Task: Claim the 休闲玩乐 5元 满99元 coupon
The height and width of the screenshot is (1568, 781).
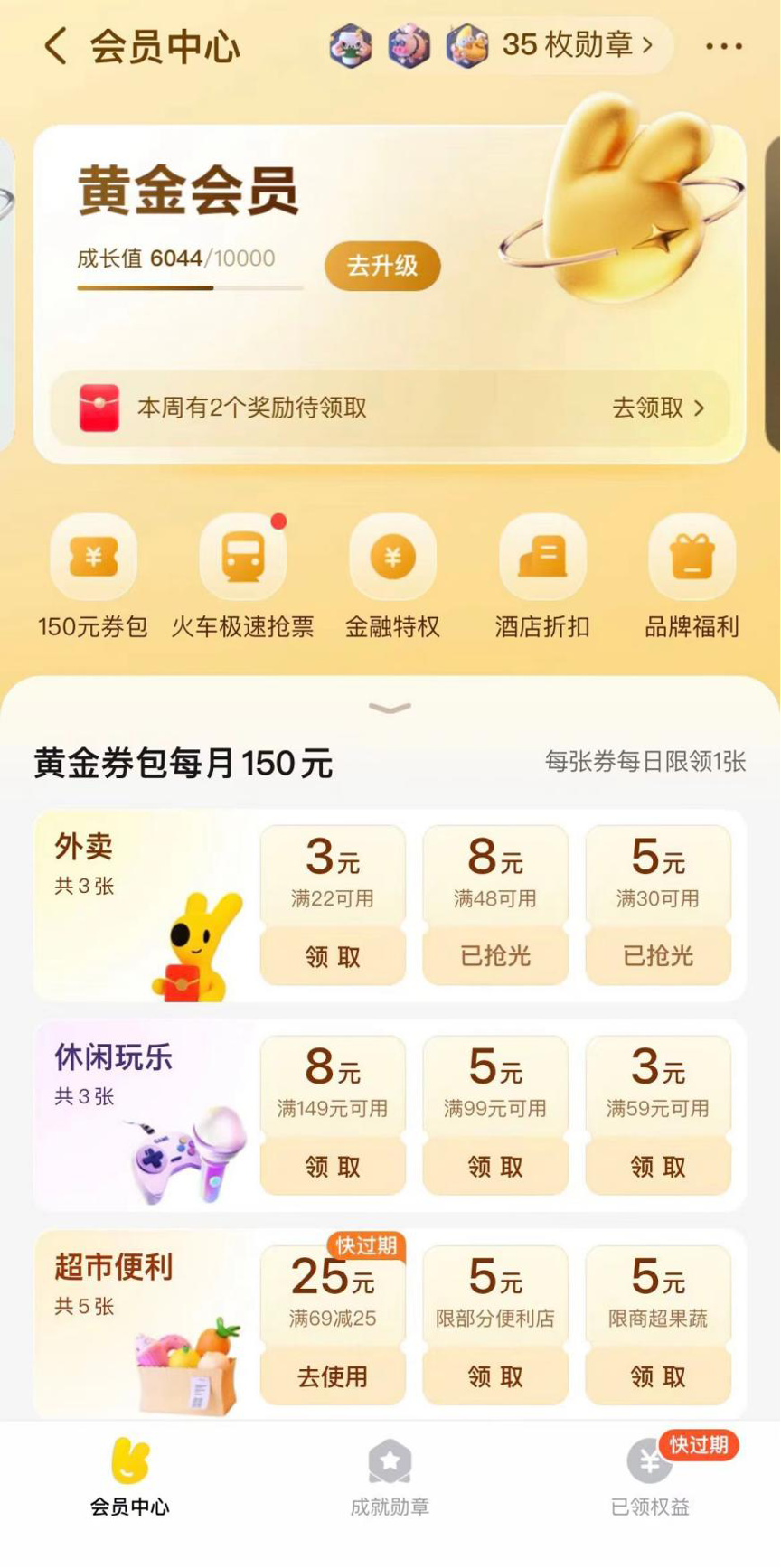Action: (x=495, y=1167)
